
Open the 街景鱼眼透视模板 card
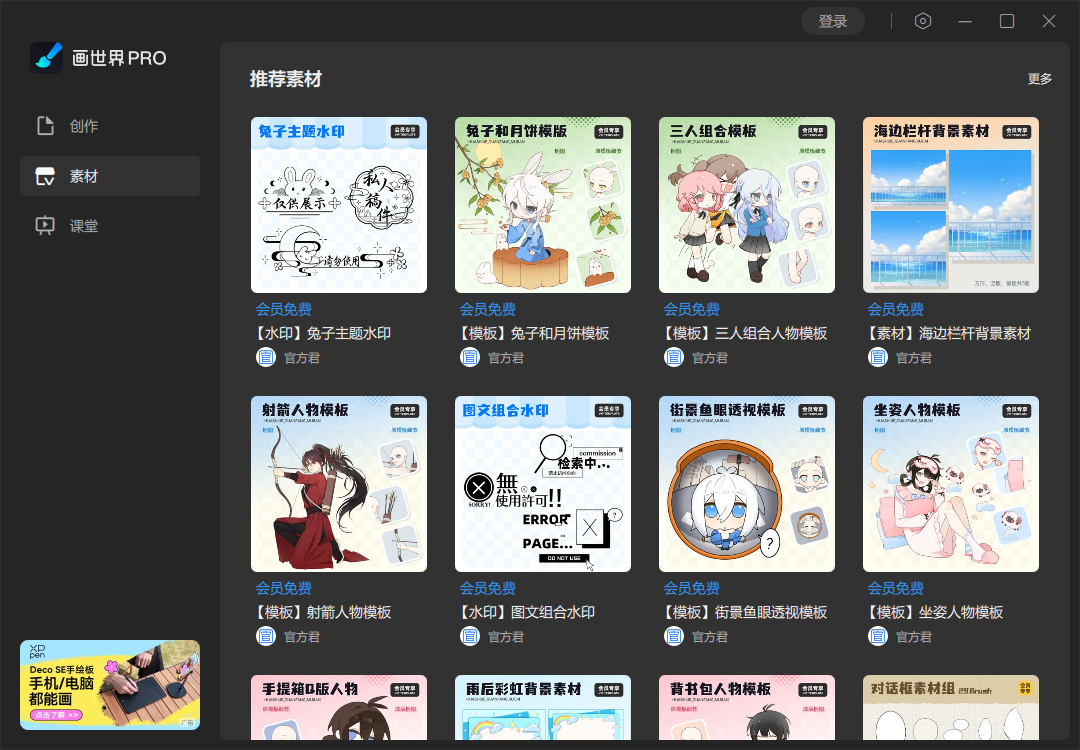(747, 484)
